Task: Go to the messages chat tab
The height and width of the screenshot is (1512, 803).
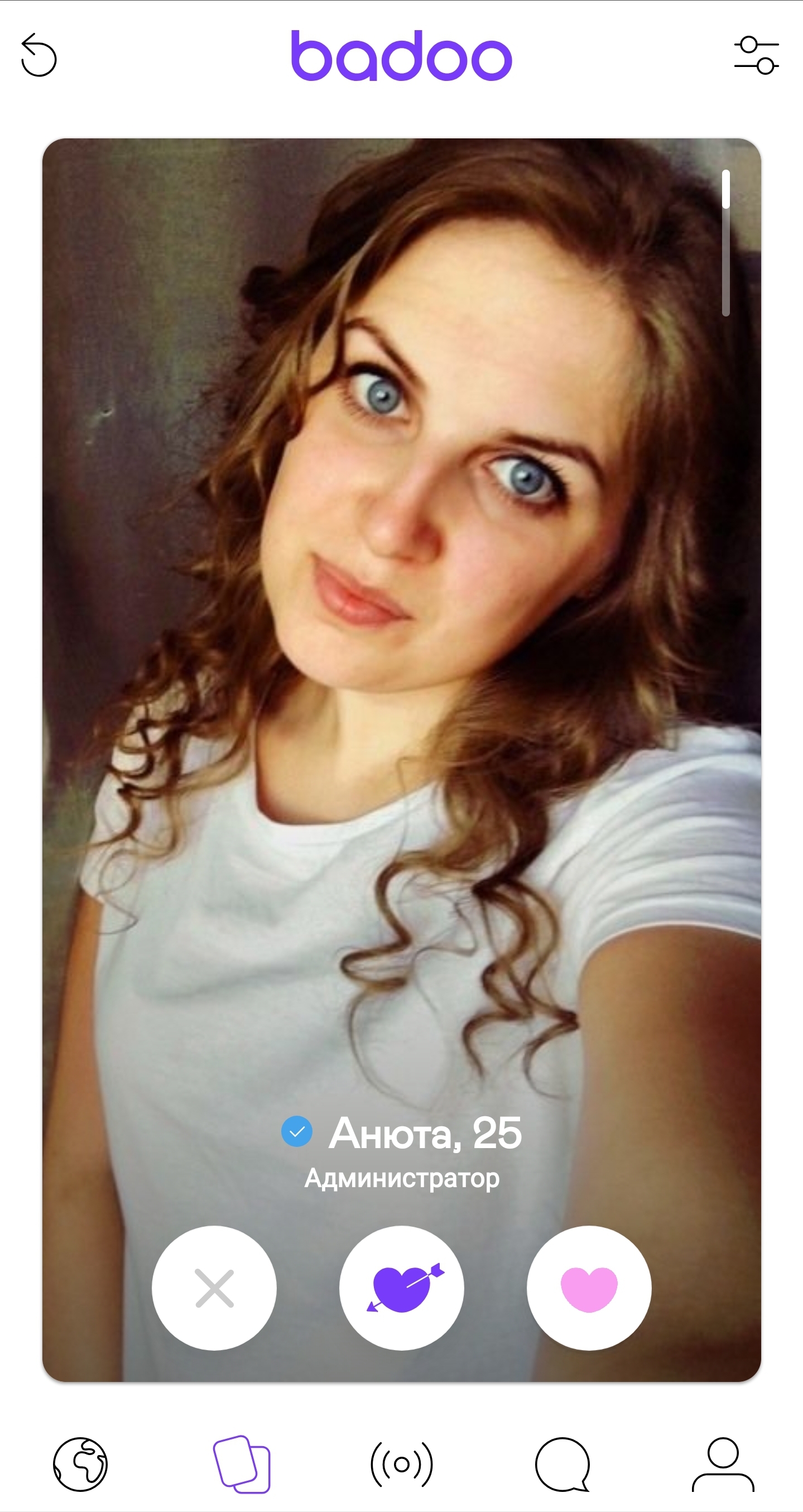Action: 562,1464
